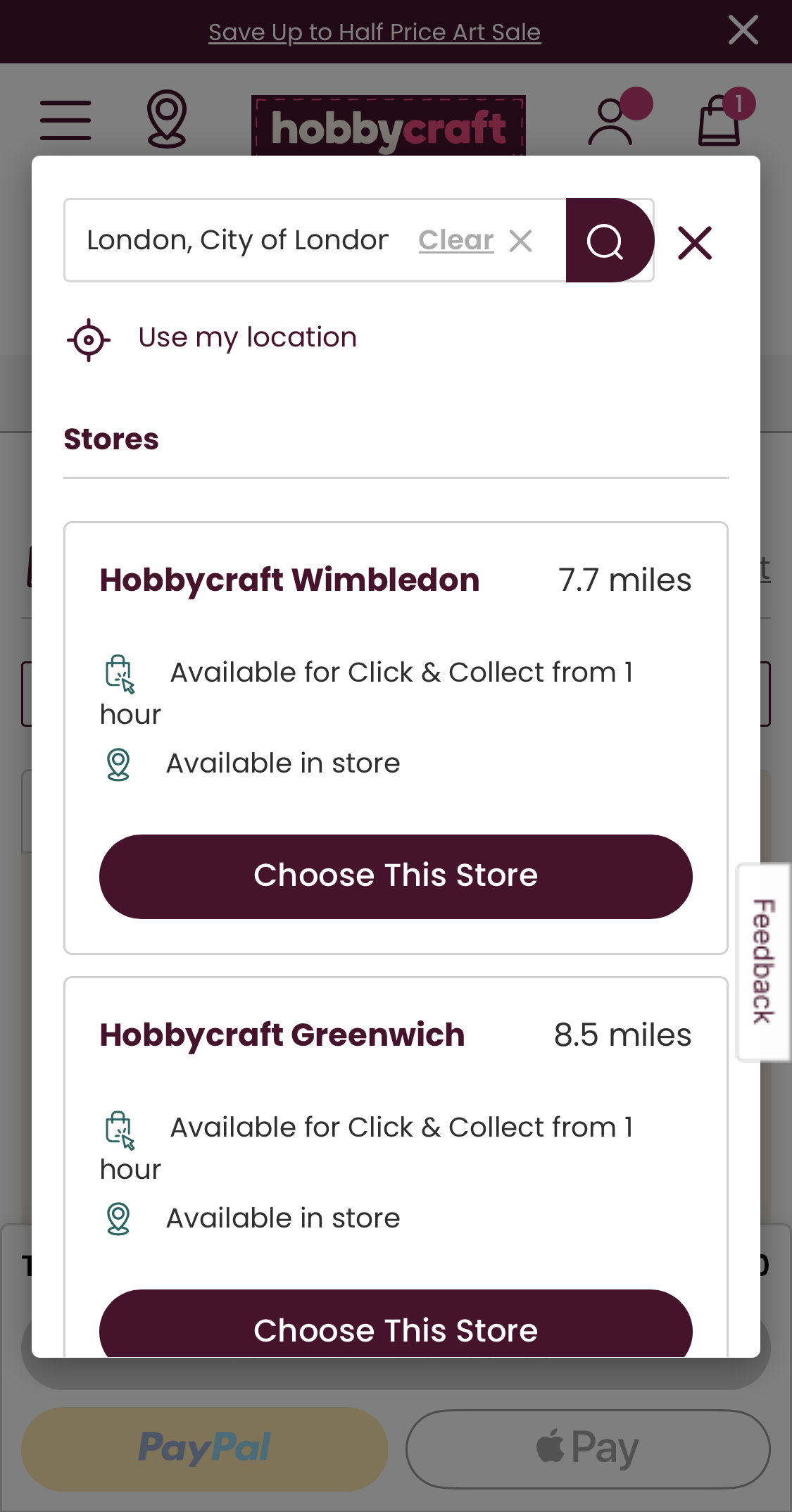Viewport: 792px width, 1512px height.
Task: Open the Half Price Art Sale link
Action: [x=374, y=31]
